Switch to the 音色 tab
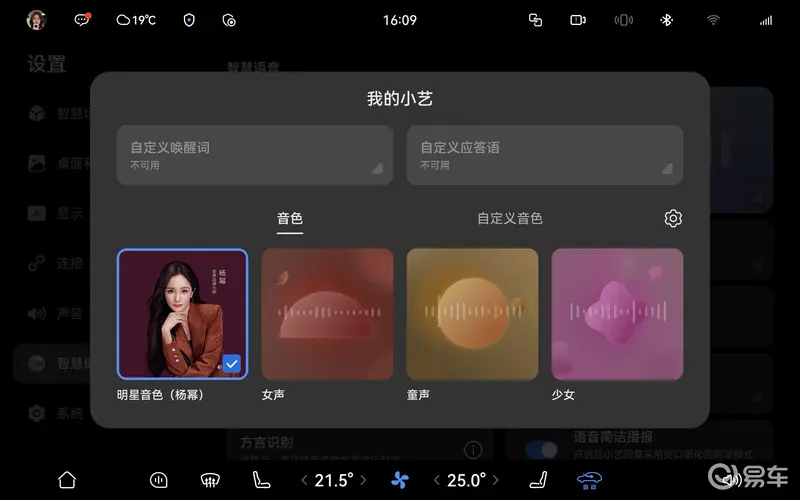Screen dimensions: 800x500 (290, 218)
